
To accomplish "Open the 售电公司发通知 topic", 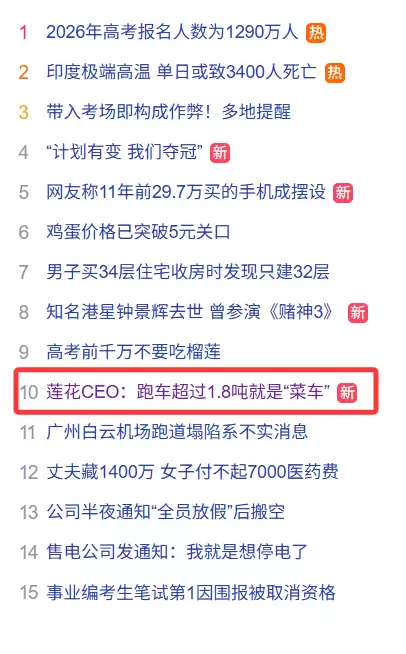I will [177, 552].
